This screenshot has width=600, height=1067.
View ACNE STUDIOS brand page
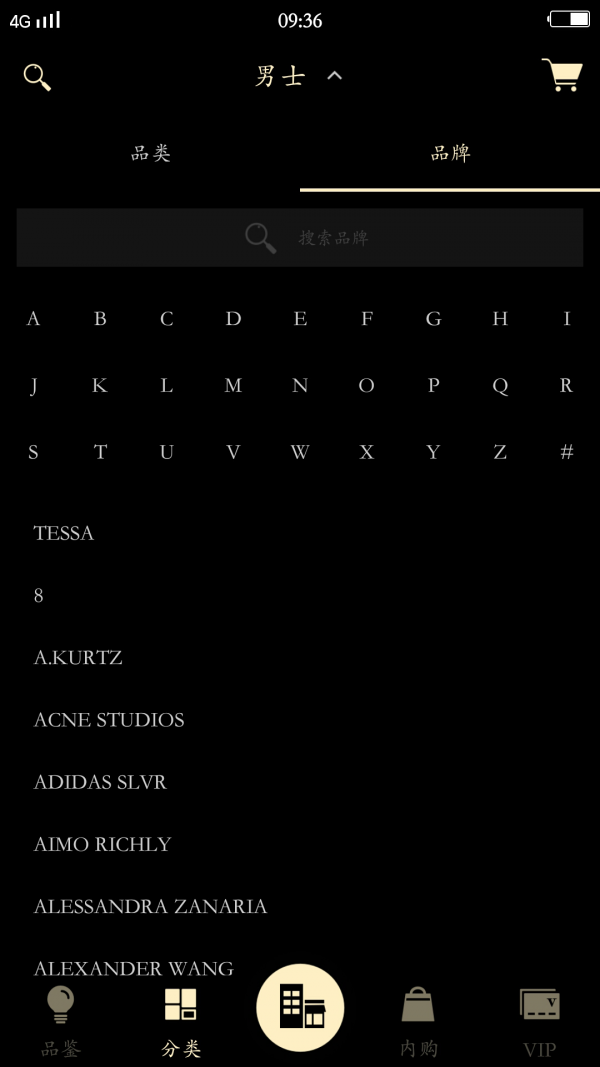109,720
